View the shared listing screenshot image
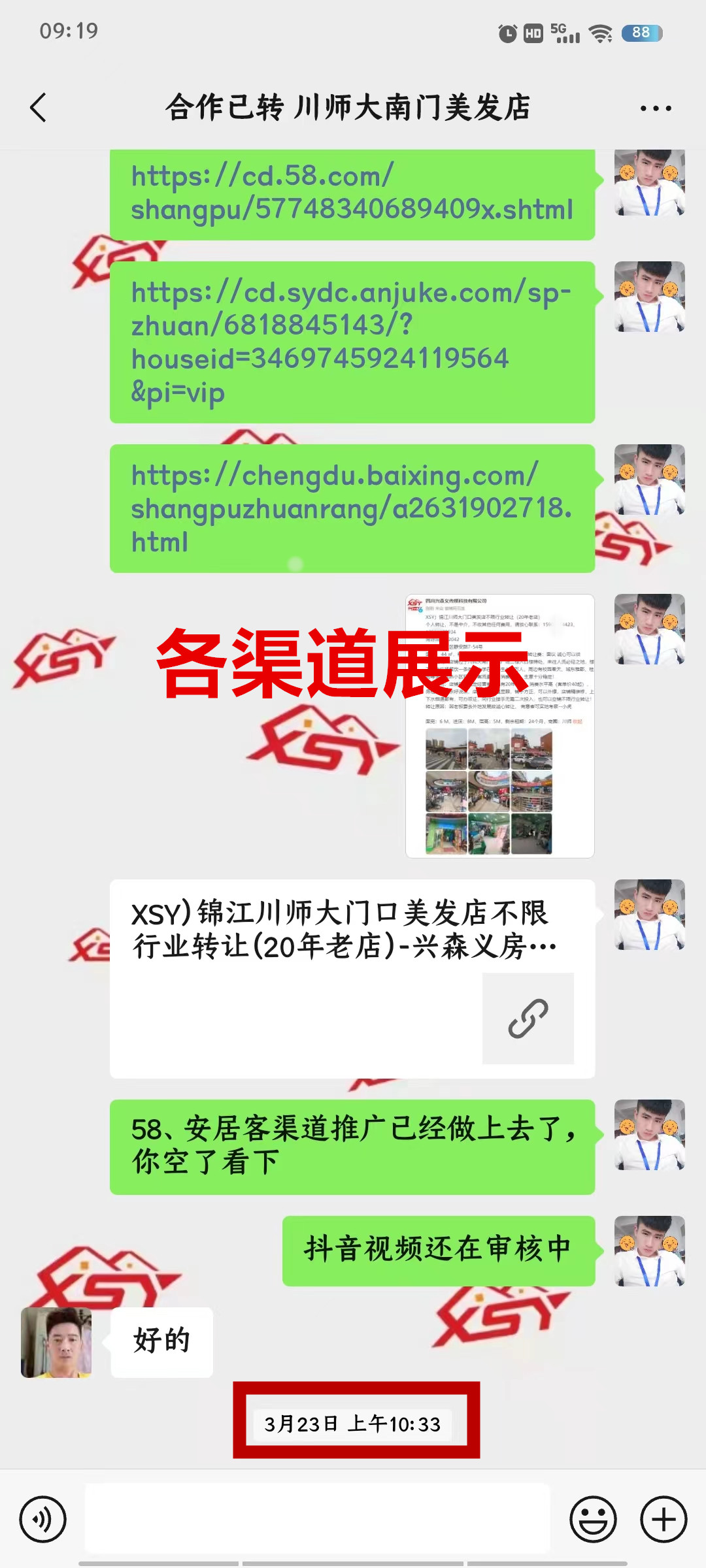Image resolution: width=706 pixels, height=1568 pixels. coord(499,725)
